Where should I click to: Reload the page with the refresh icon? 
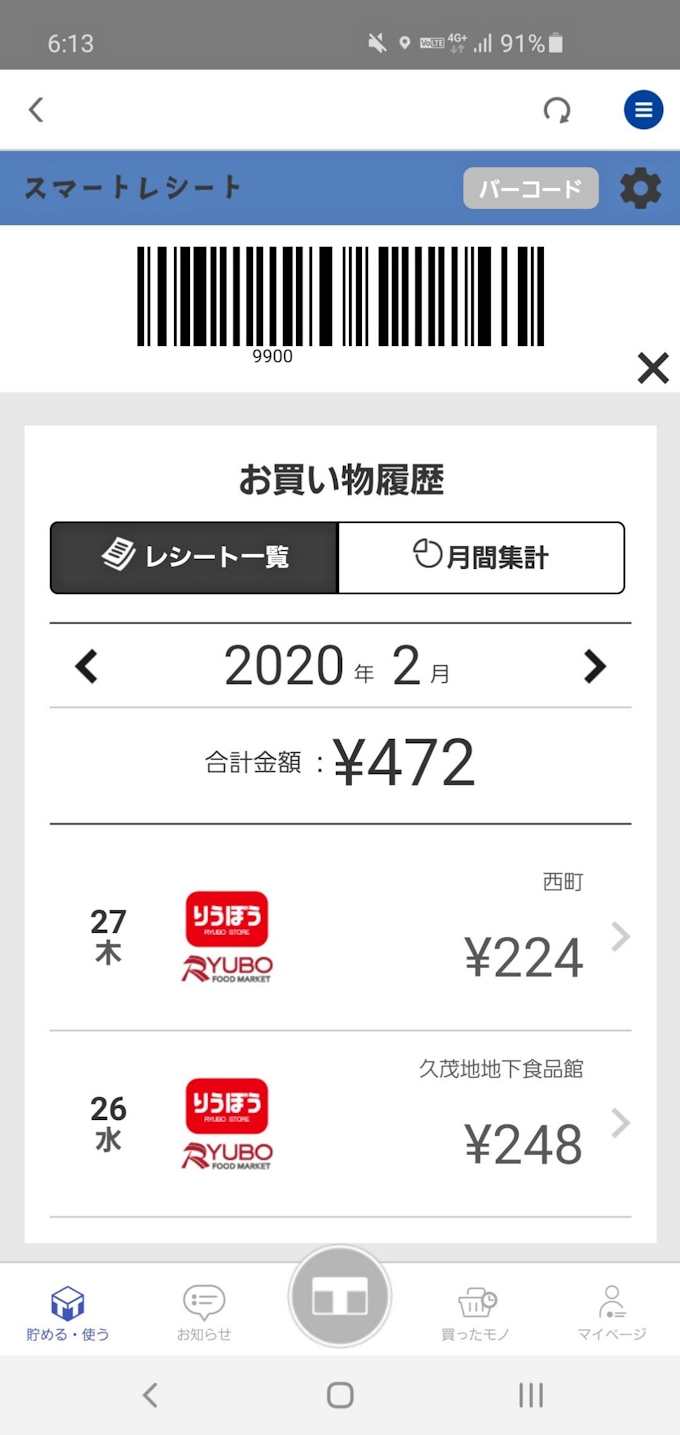click(x=557, y=109)
